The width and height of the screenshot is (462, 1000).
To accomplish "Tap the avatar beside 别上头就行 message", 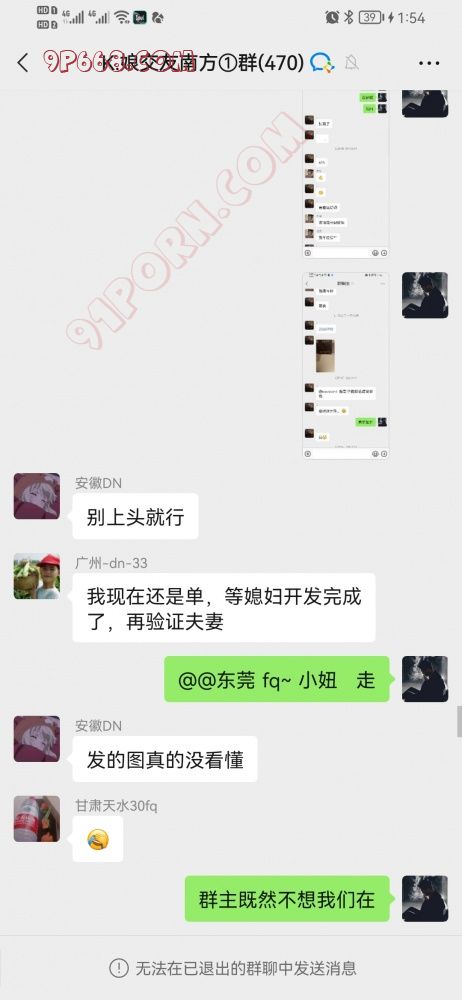I will point(37,496).
